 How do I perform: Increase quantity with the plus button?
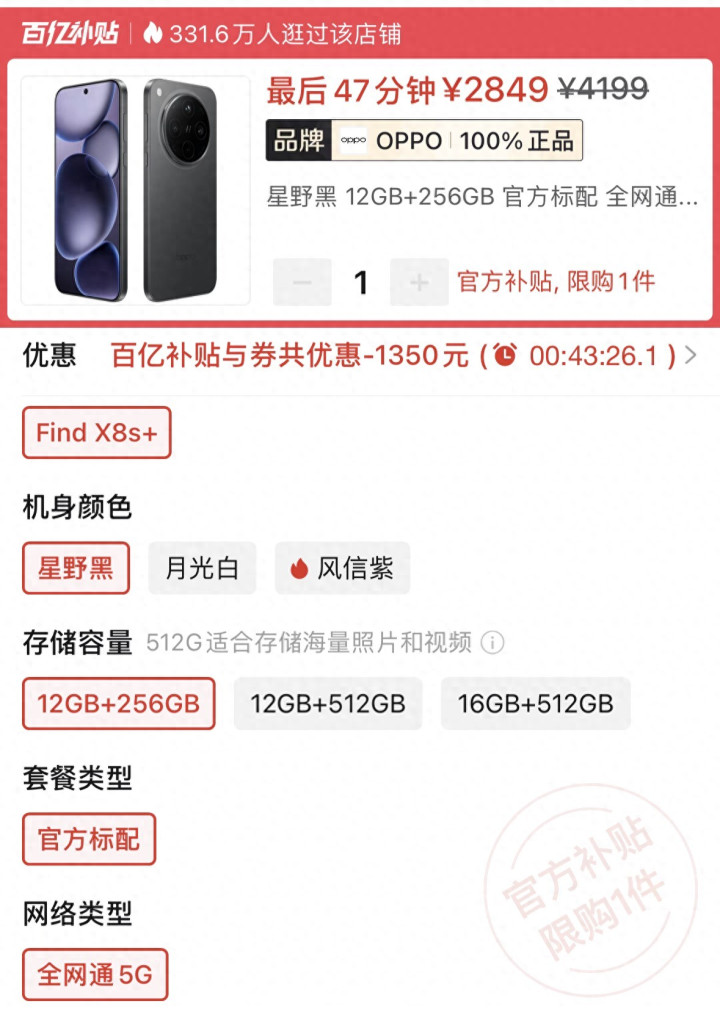coord(419,283)
